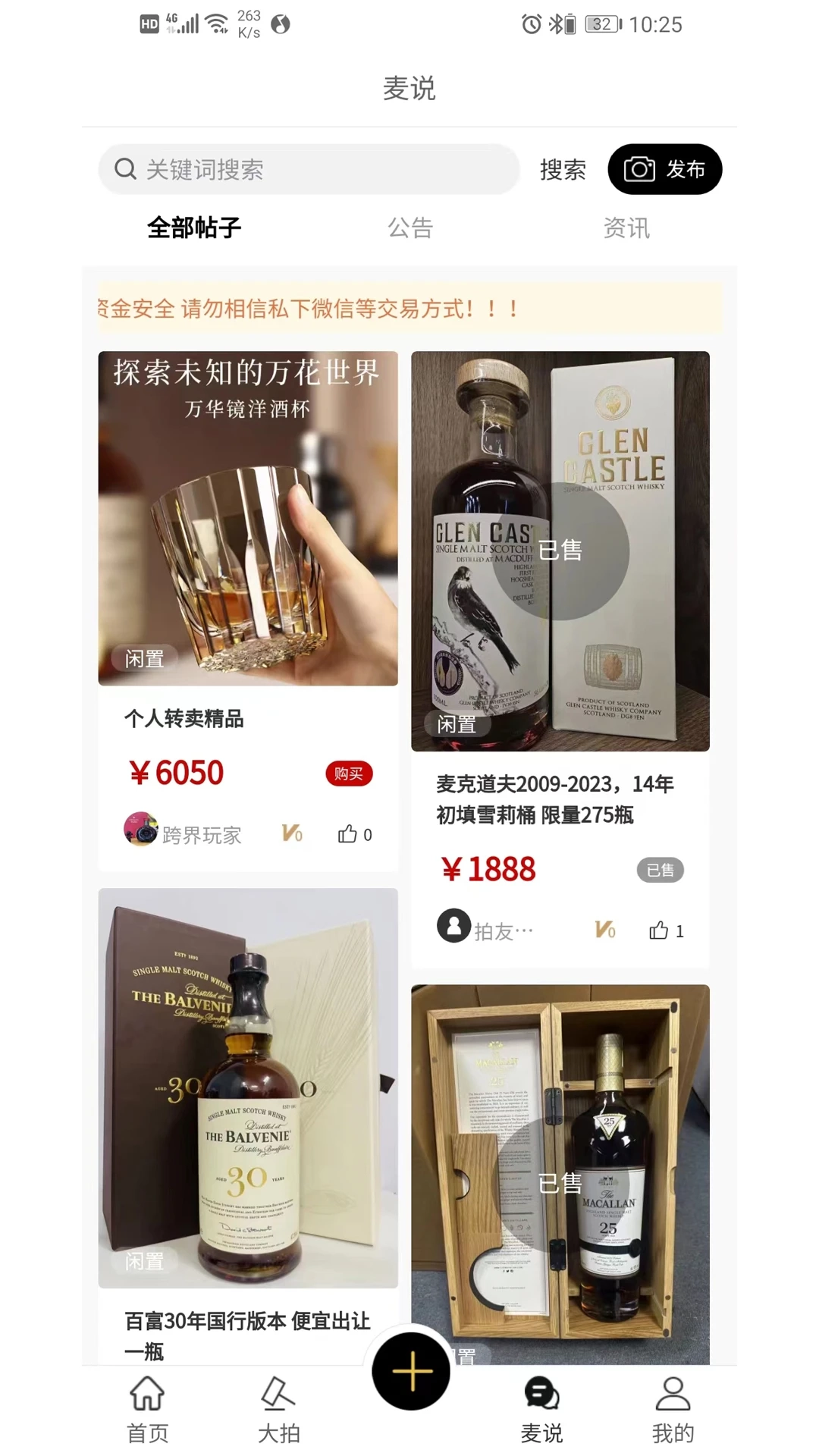The image size is (819, 1456).
Task: Tap the magnifier icon in search bar
Action: 125,169
